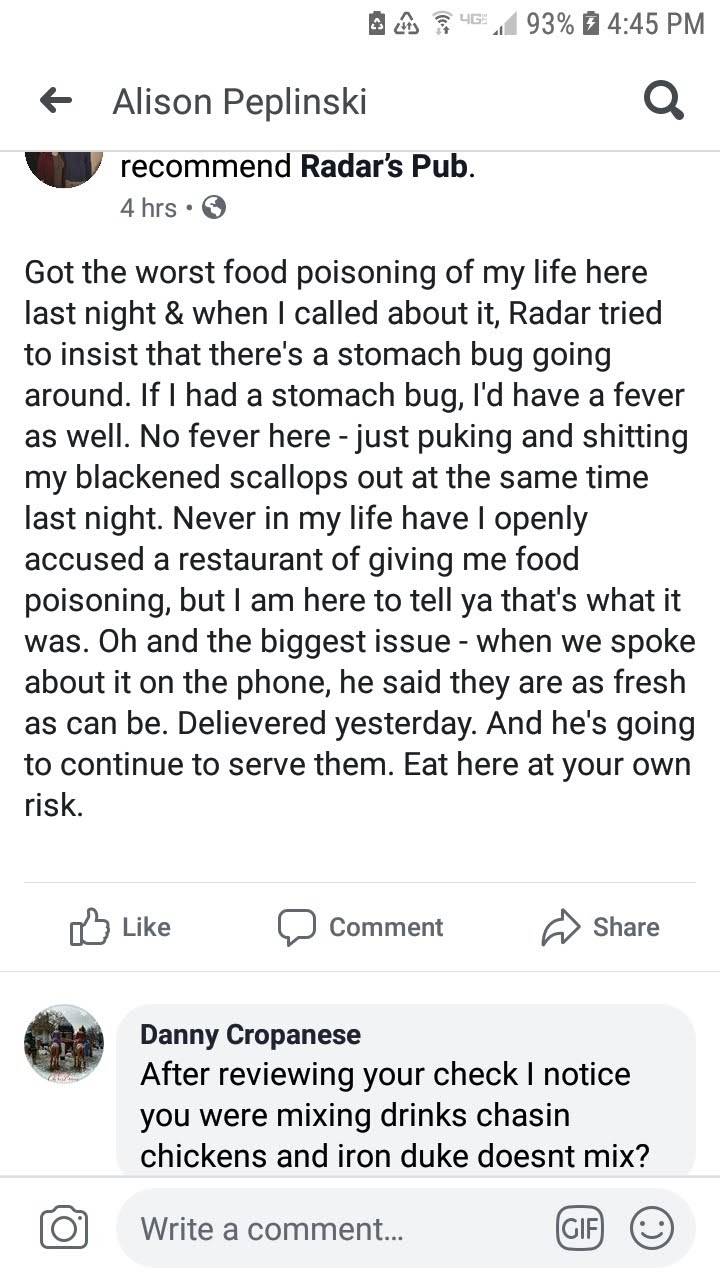Screen dimensions: 720x1280
Task: Open the Radar's Pub page link
Action: pos(384,167)
